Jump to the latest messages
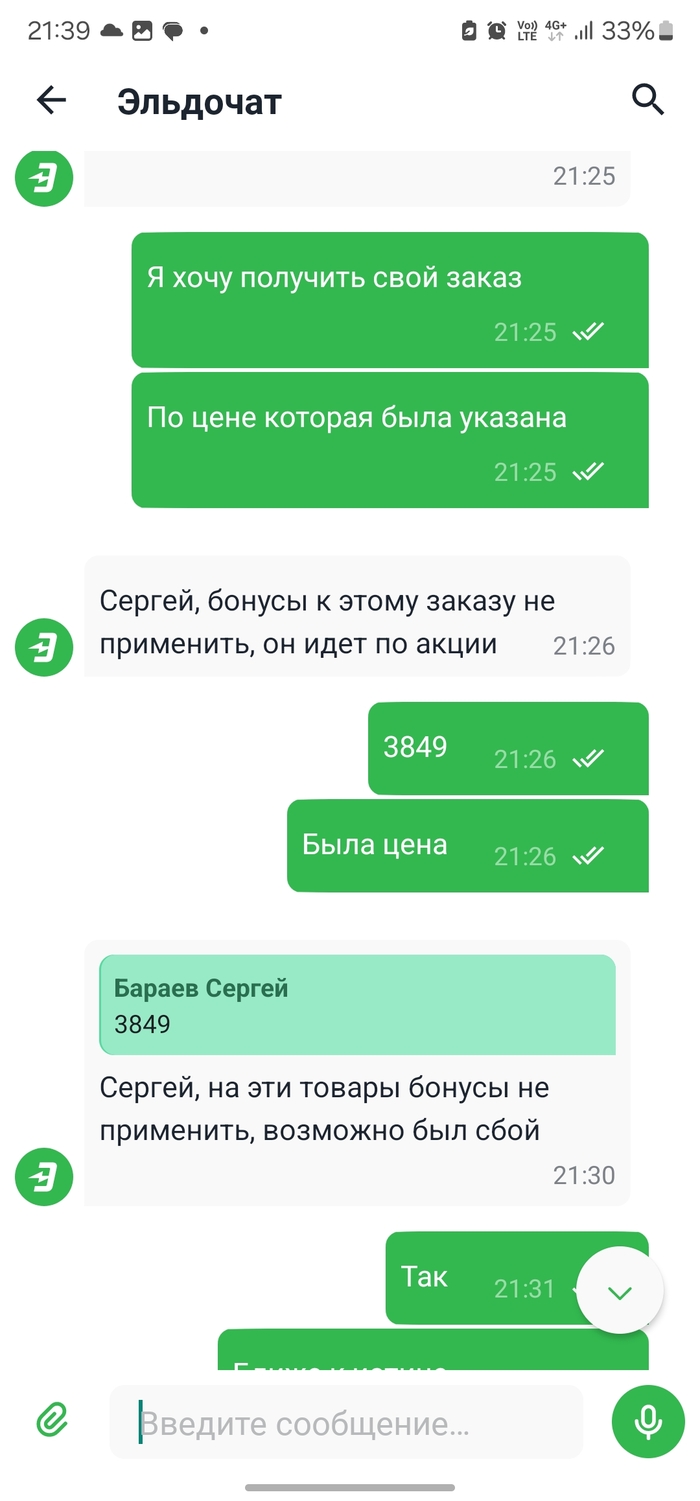The width and height of the screenshot is (700, 1501). click(620, 1291)
